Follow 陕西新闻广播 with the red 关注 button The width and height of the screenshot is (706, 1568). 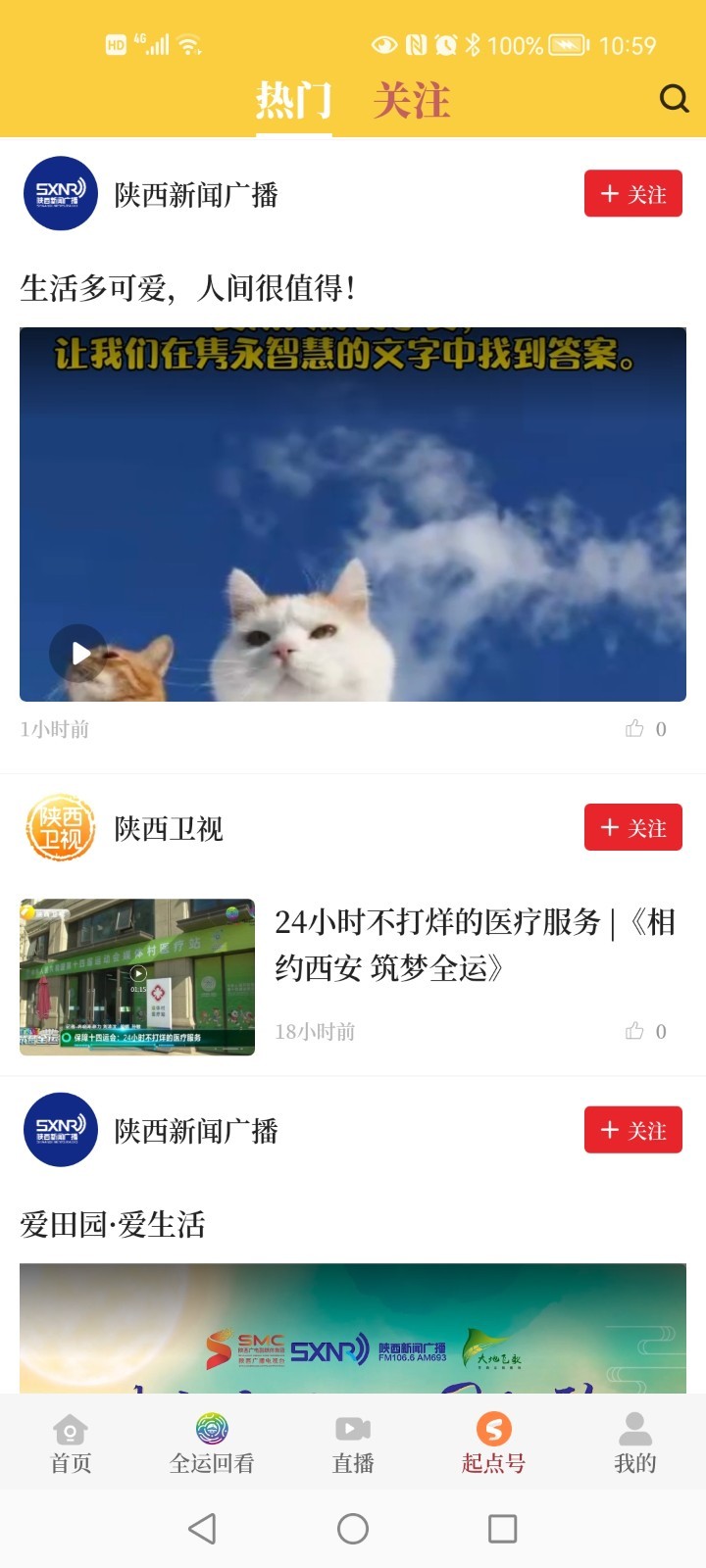[x=633, y=194]
